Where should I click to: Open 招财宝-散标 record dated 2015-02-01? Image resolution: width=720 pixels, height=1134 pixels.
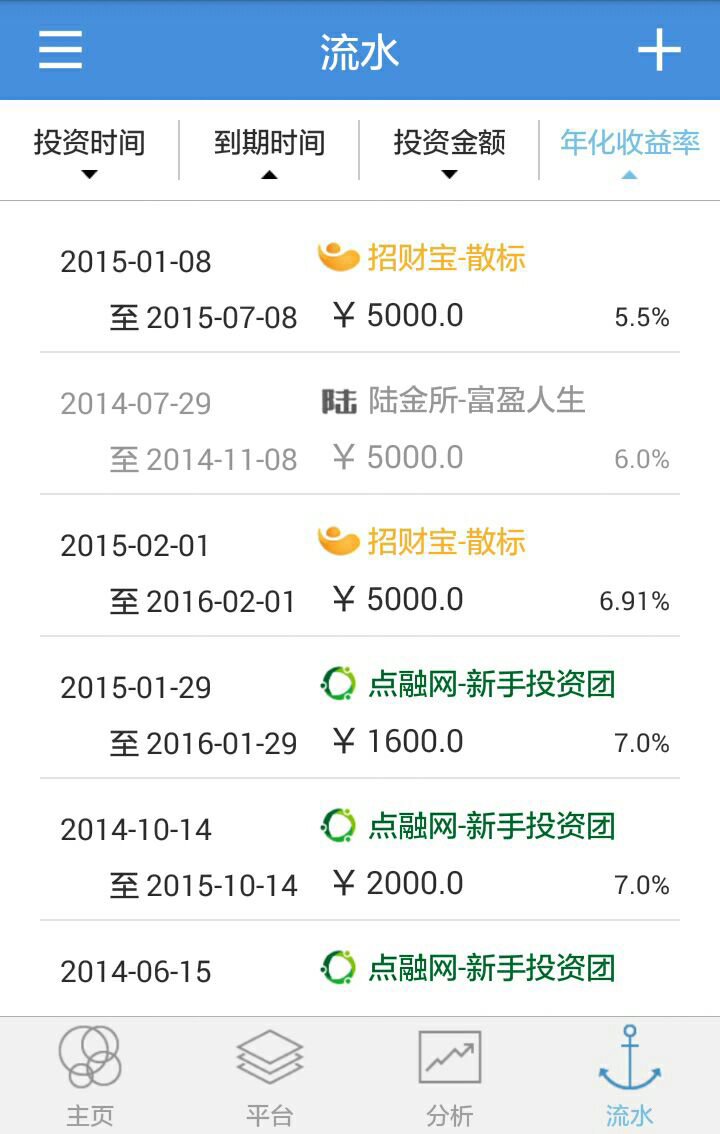tap(360, 572)
